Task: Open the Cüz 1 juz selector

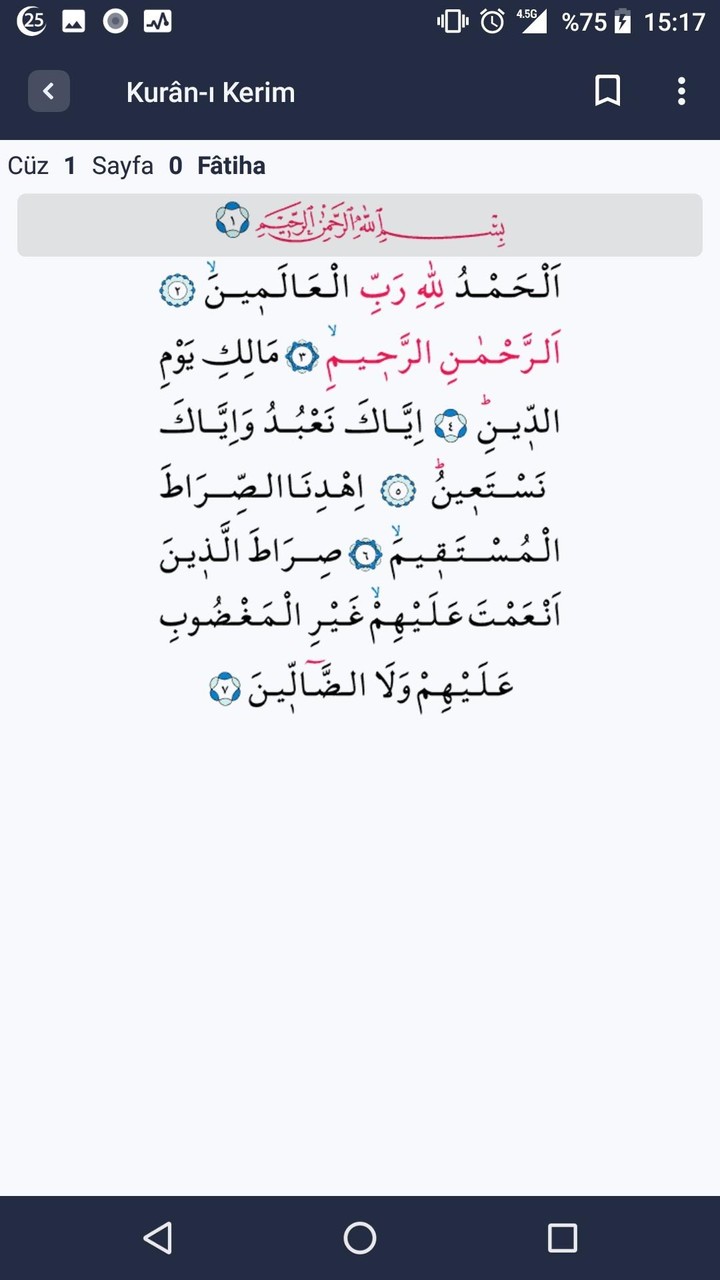Action: click(45, 165)
